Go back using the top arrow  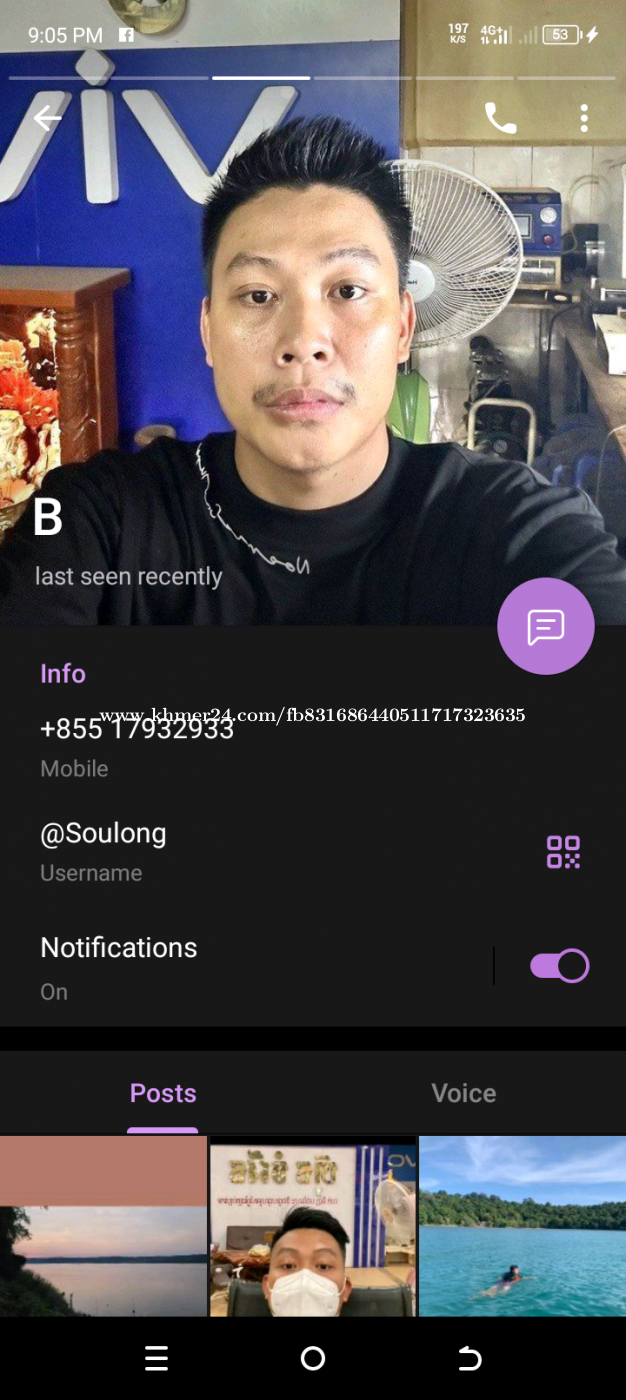(47, 119)
